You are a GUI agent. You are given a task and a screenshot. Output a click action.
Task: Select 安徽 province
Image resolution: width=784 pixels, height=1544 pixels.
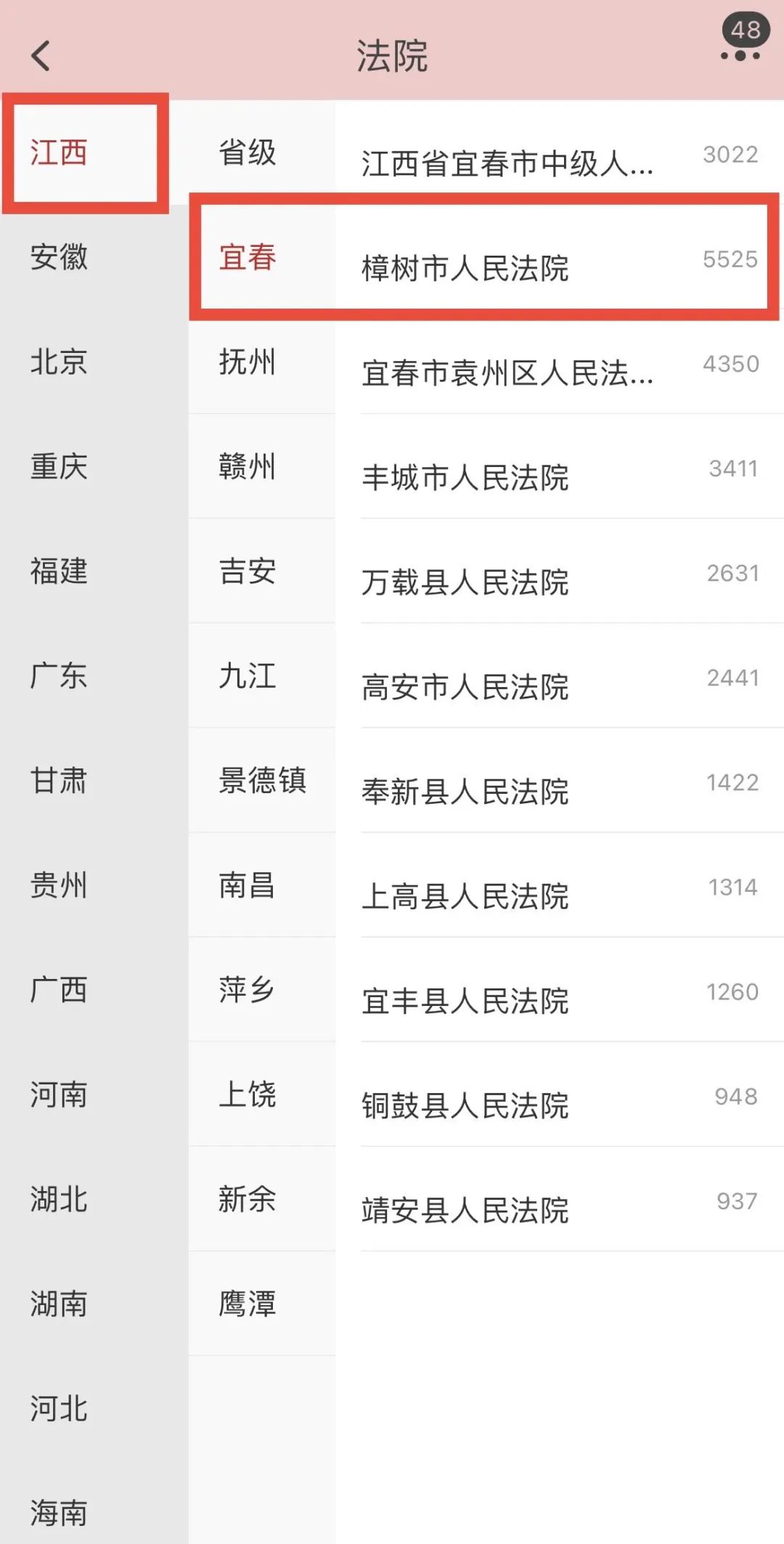59,258
